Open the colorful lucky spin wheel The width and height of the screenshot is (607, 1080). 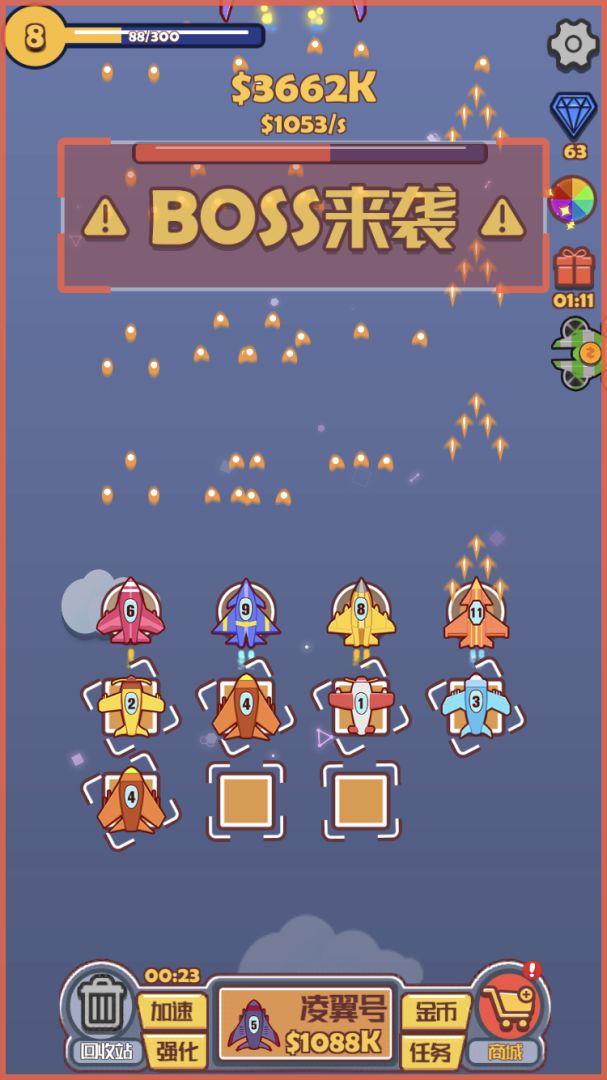pos(573,200)
